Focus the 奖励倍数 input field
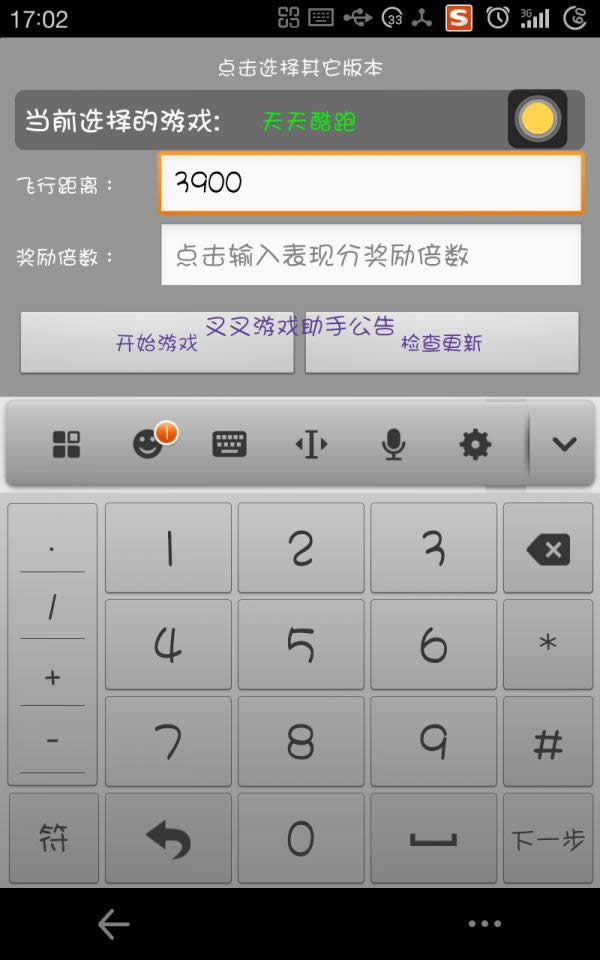The width and height of the screenshot is (600, 960). (370, 255)
